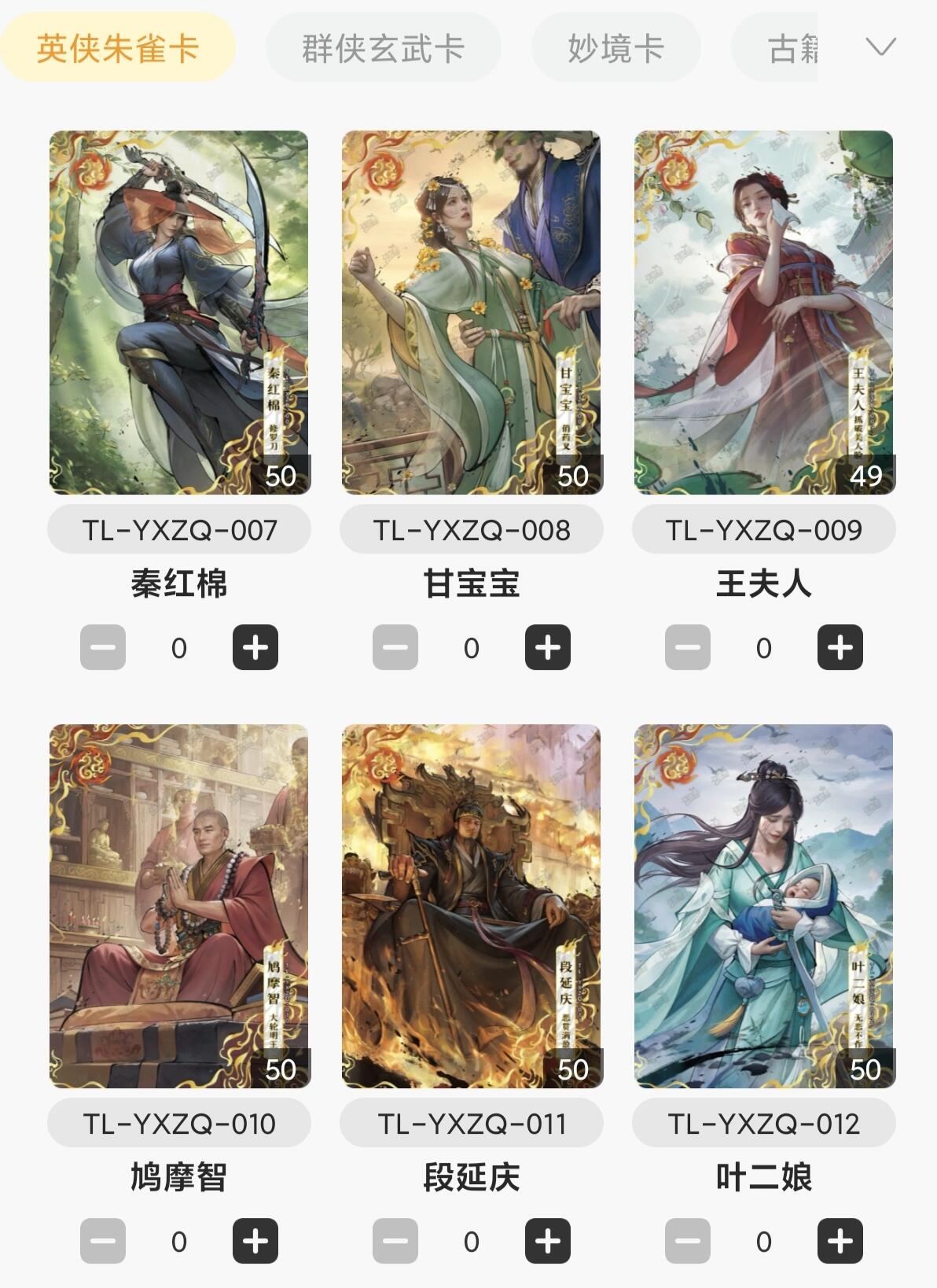Decrease quantity of 秦红棉 card
The image size is (937, 1288).
point(103,648)
